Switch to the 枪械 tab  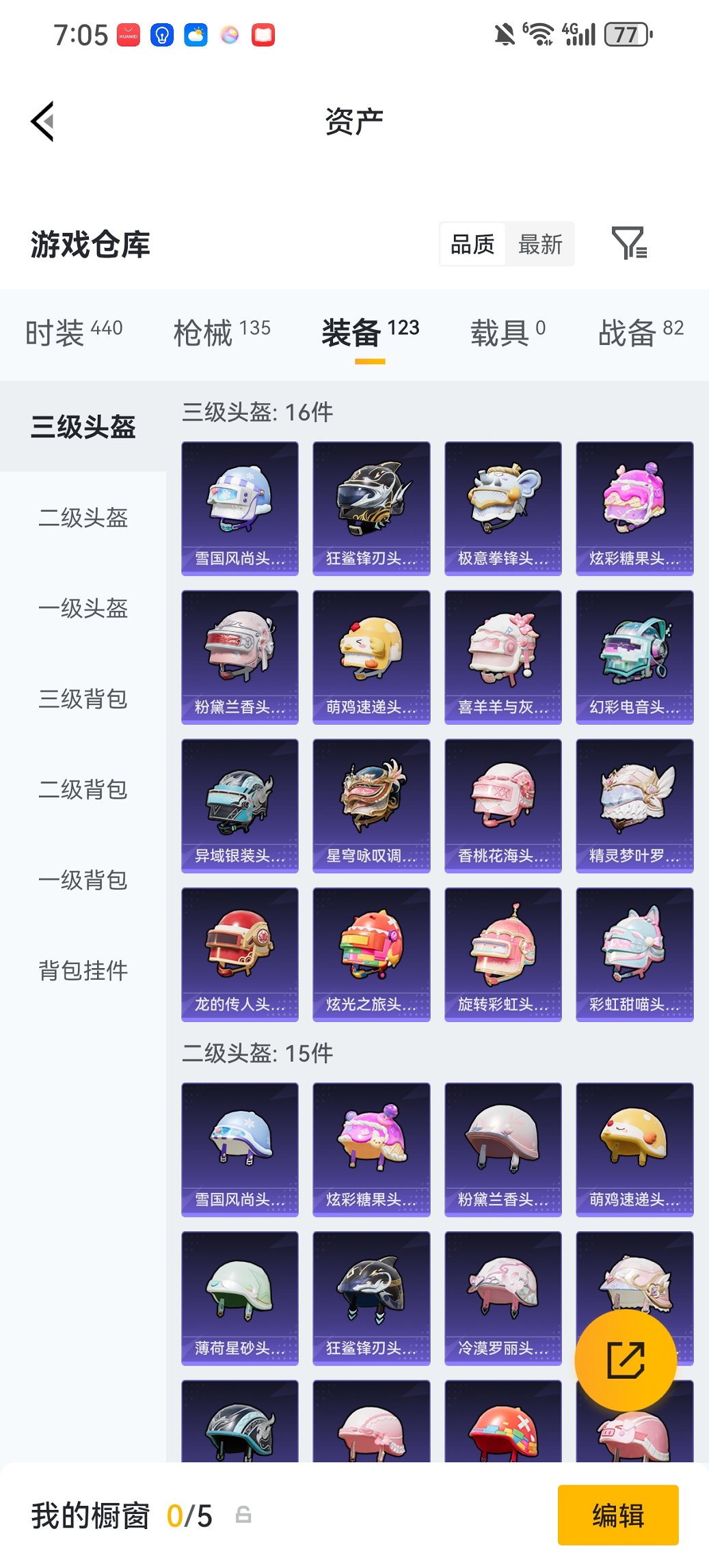coord(222,333)
